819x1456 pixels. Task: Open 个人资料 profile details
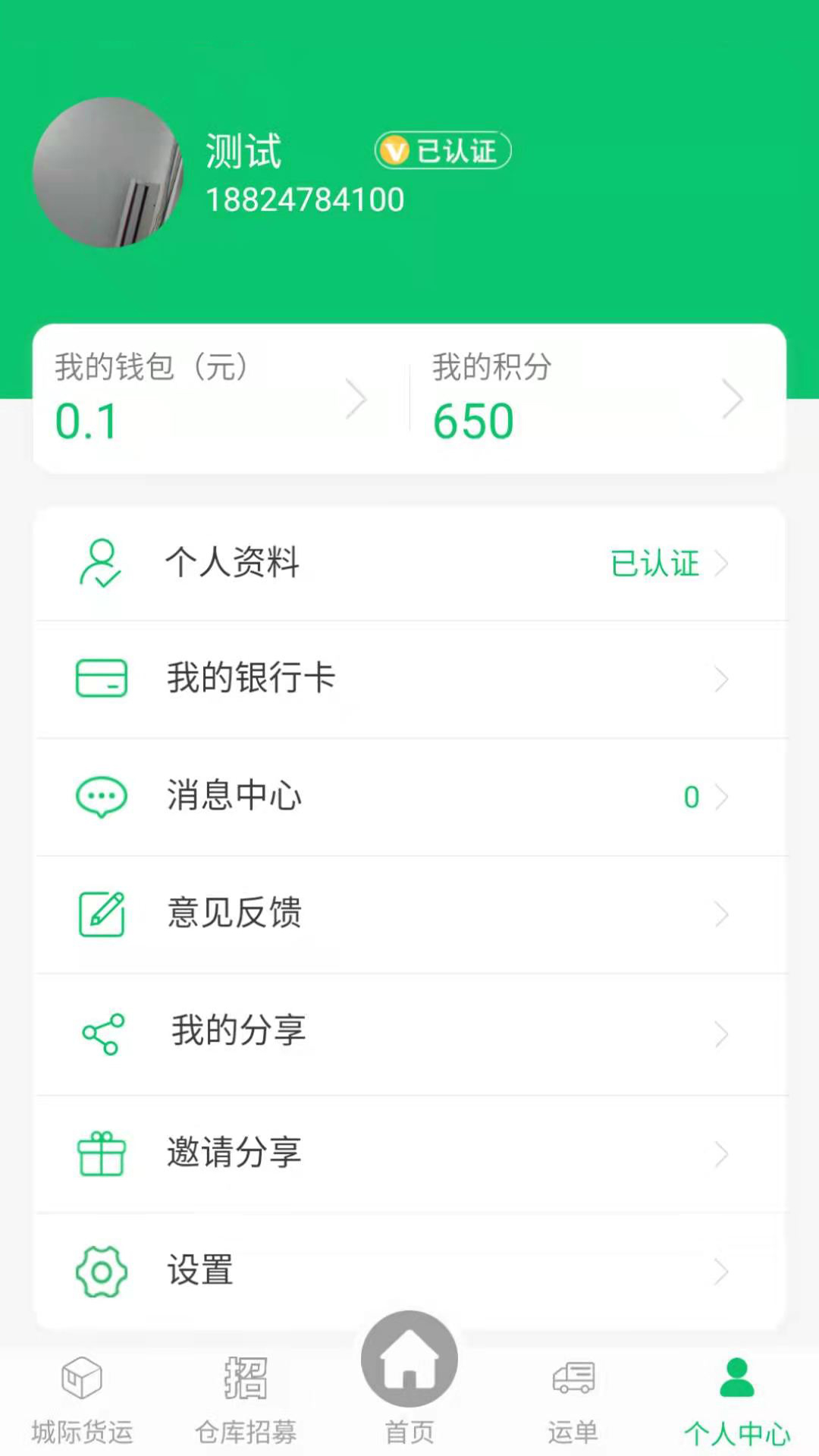pyautogui.click(x=409, y=563)
